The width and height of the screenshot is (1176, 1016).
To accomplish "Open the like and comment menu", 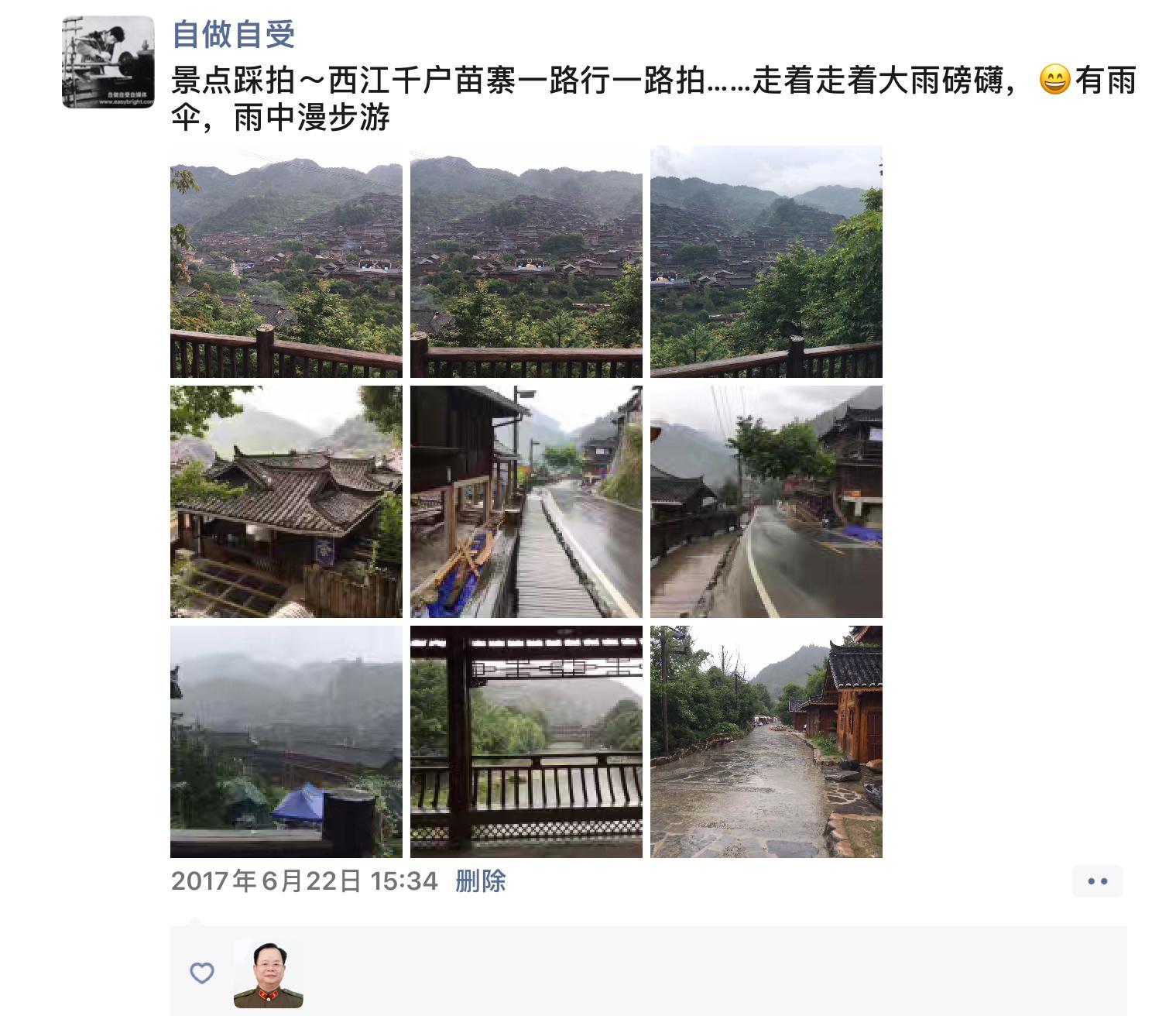I will click(x=1097, y=881).
